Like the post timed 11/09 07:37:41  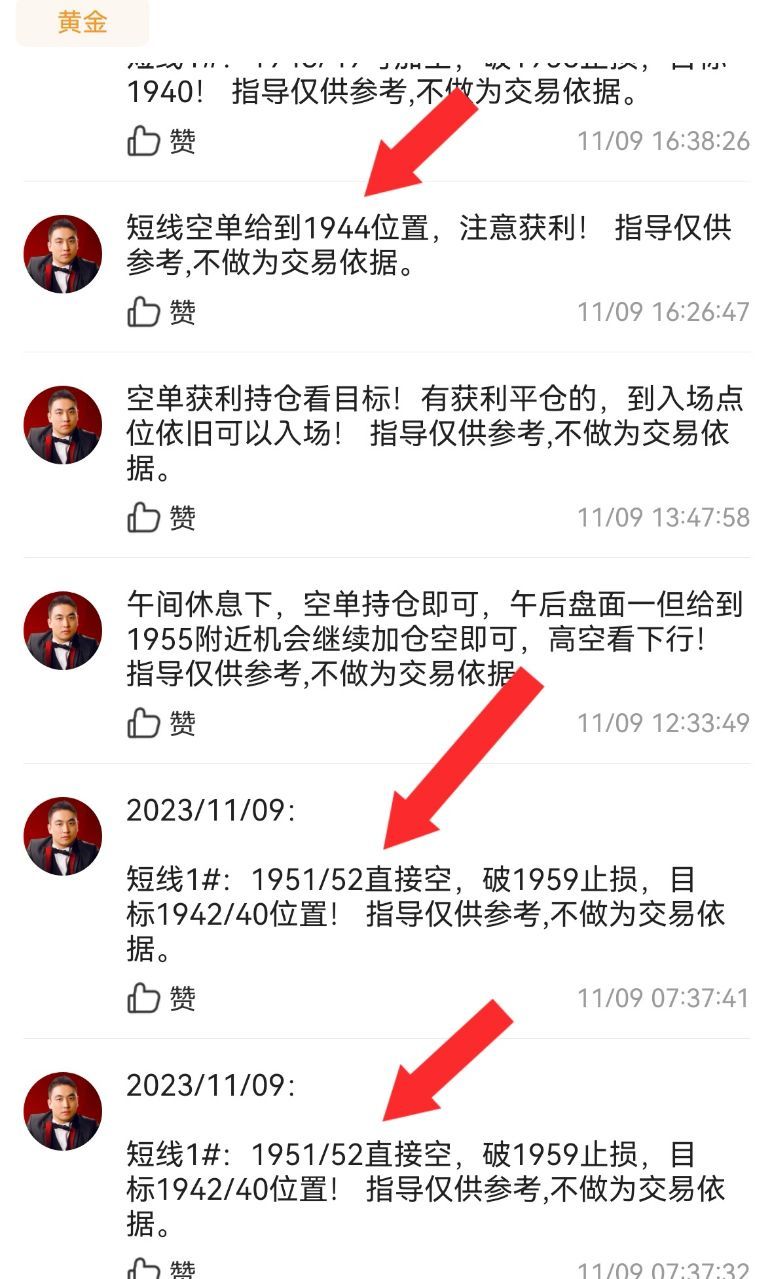(160, 997)
